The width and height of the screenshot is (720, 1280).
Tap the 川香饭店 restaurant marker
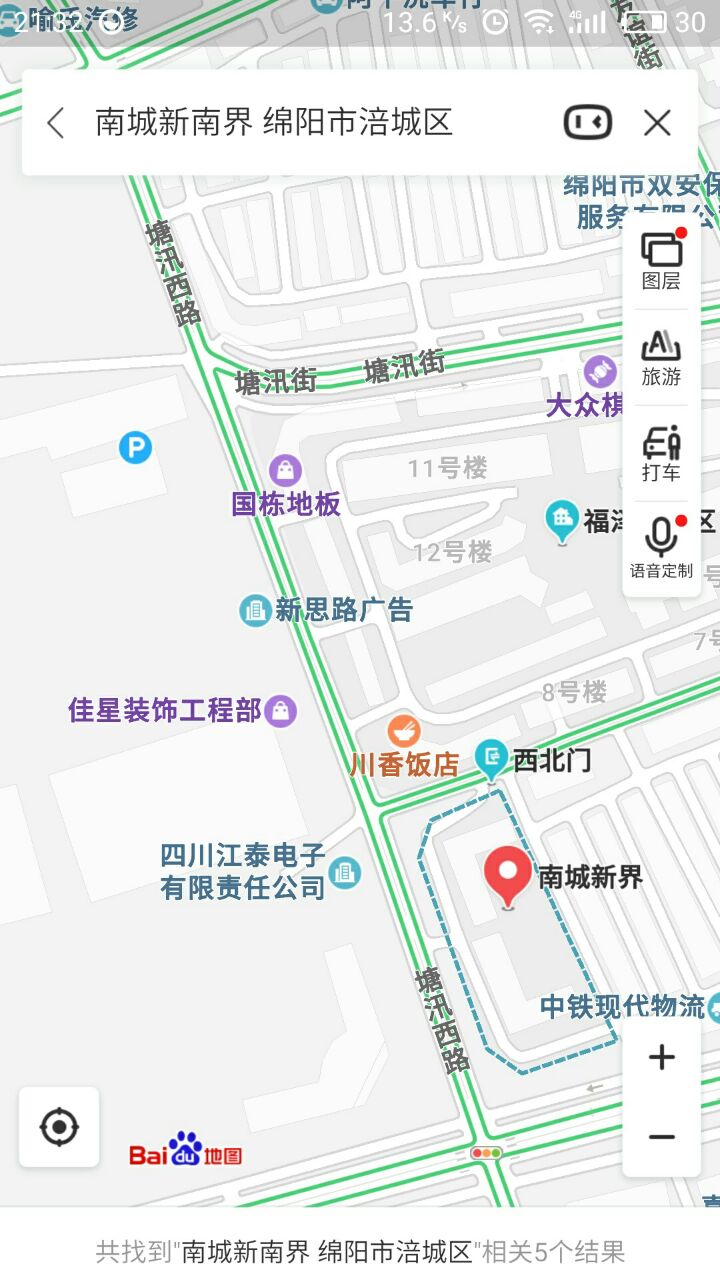(x=403, y=732)
